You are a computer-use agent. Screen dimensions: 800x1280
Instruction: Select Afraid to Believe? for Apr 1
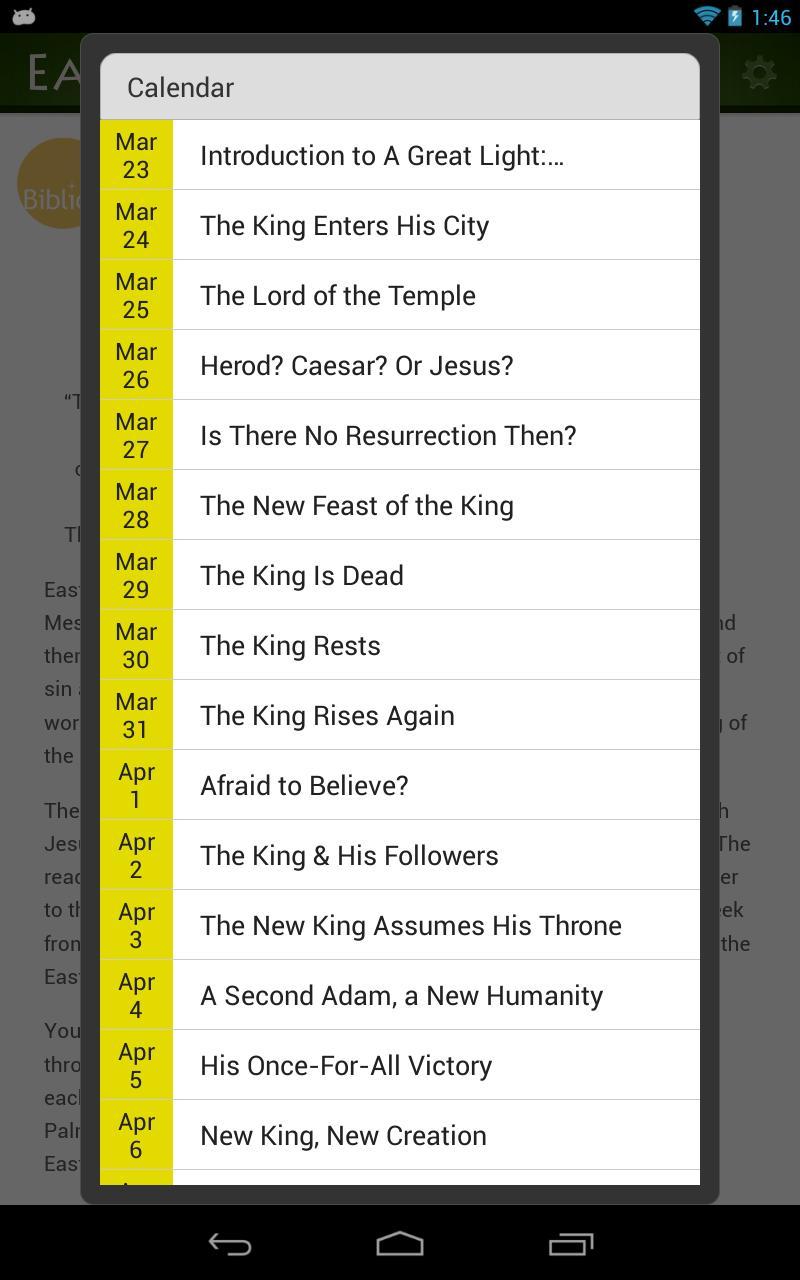tap(400, 785)
